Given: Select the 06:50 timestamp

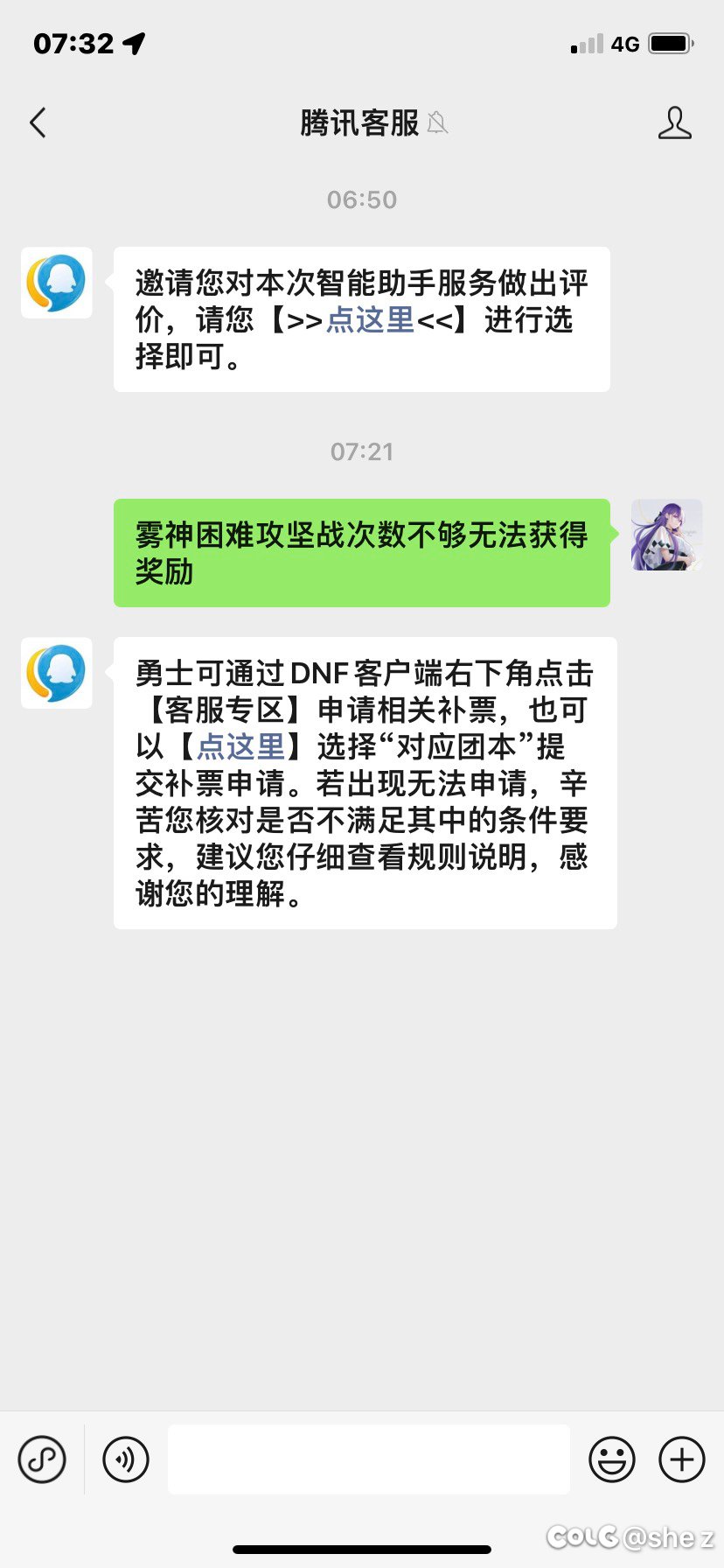Looking at the screenshot, I should click(x=362, y=199).
